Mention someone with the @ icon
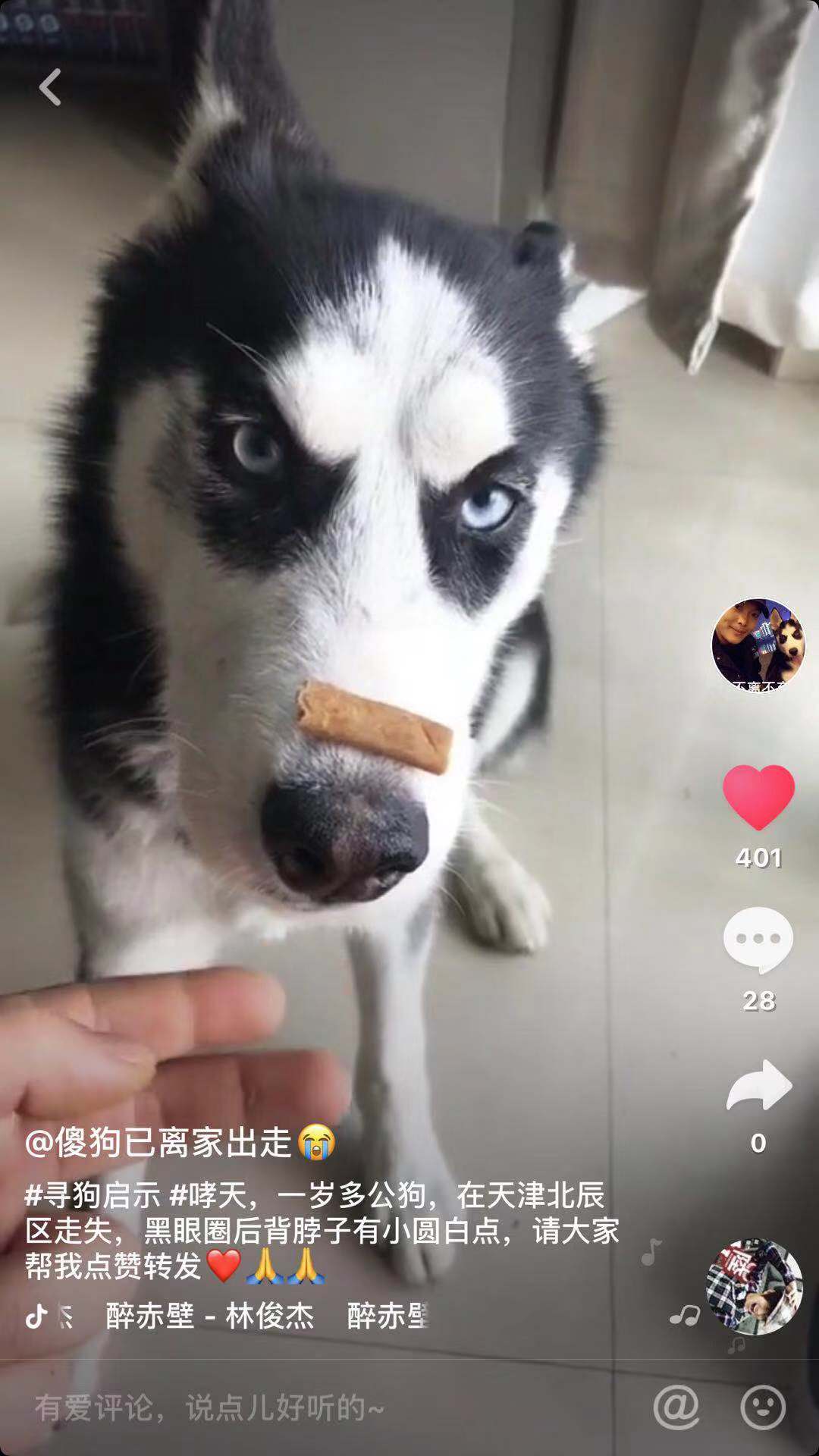 click(676, 1407)
